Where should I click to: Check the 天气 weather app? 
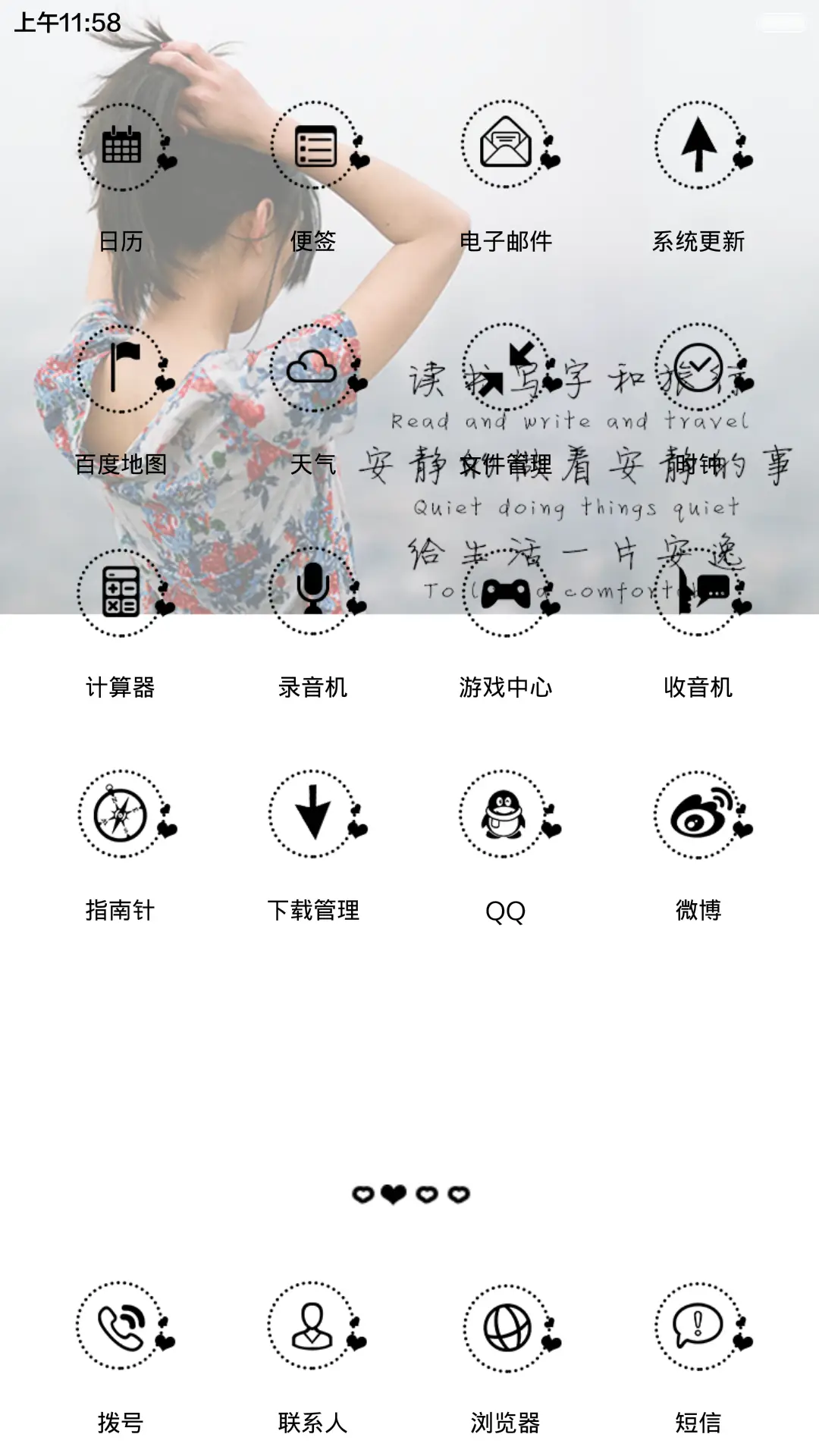315,372
